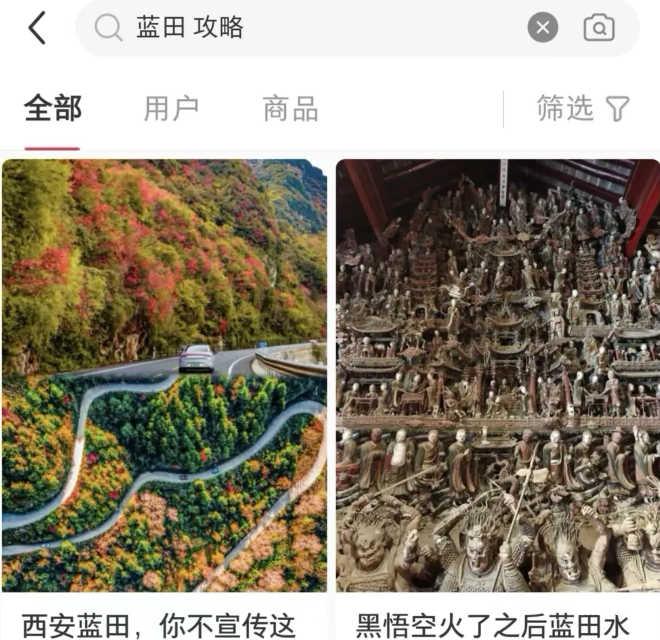Select the 全部 tab
The image size is (660, 640).
point(52,108)
